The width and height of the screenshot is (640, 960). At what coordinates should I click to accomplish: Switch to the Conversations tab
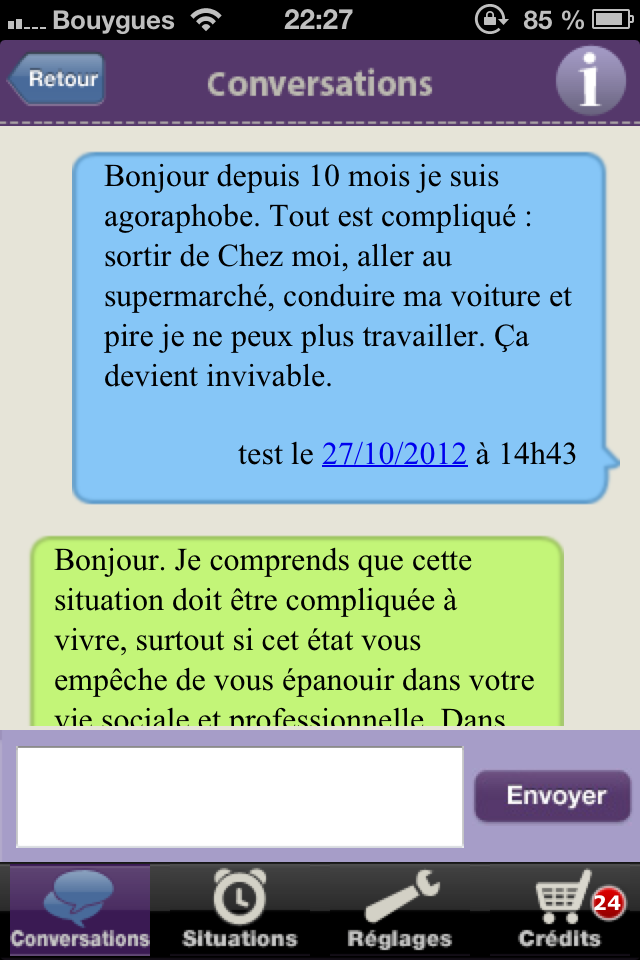coord(80,910)
